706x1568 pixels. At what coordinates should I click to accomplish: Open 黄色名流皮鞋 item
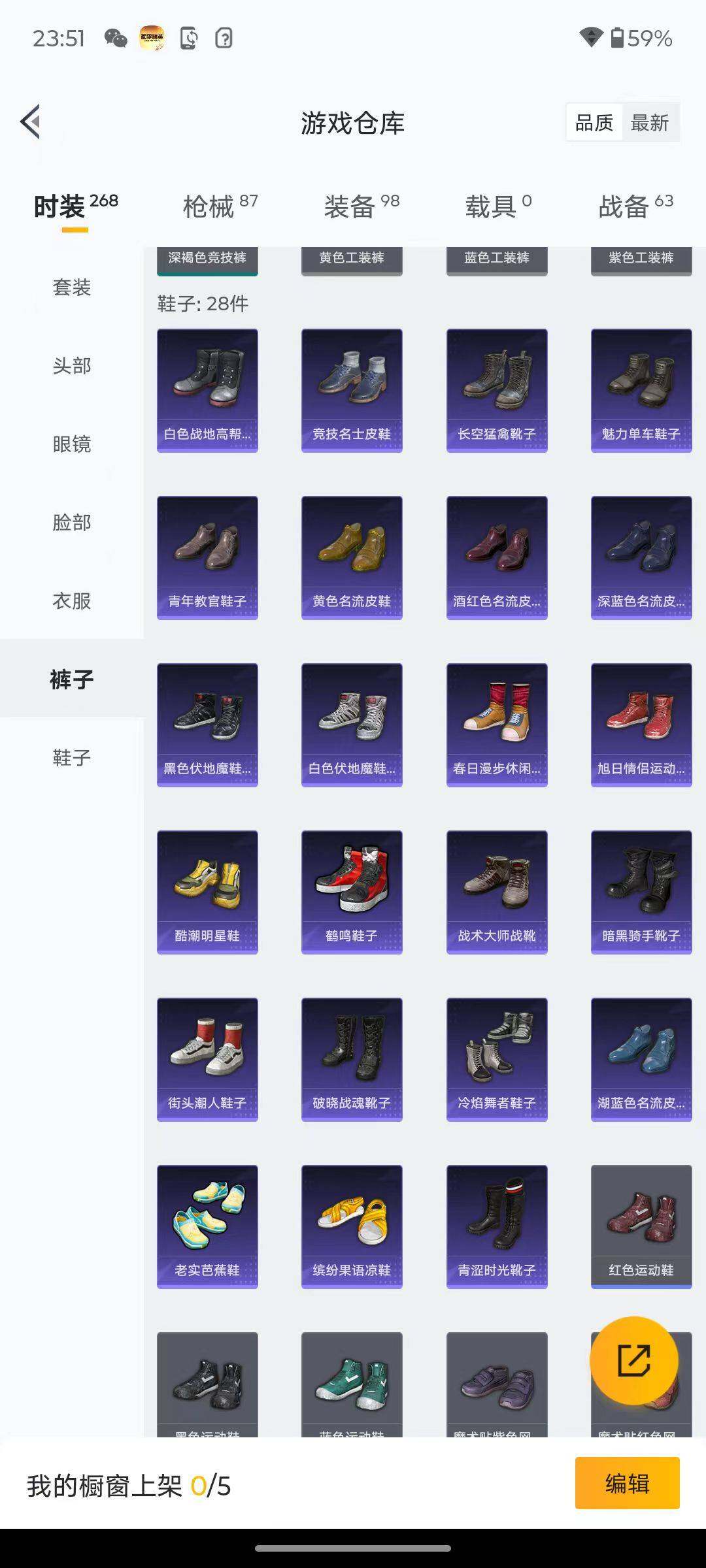pos(352,557)
